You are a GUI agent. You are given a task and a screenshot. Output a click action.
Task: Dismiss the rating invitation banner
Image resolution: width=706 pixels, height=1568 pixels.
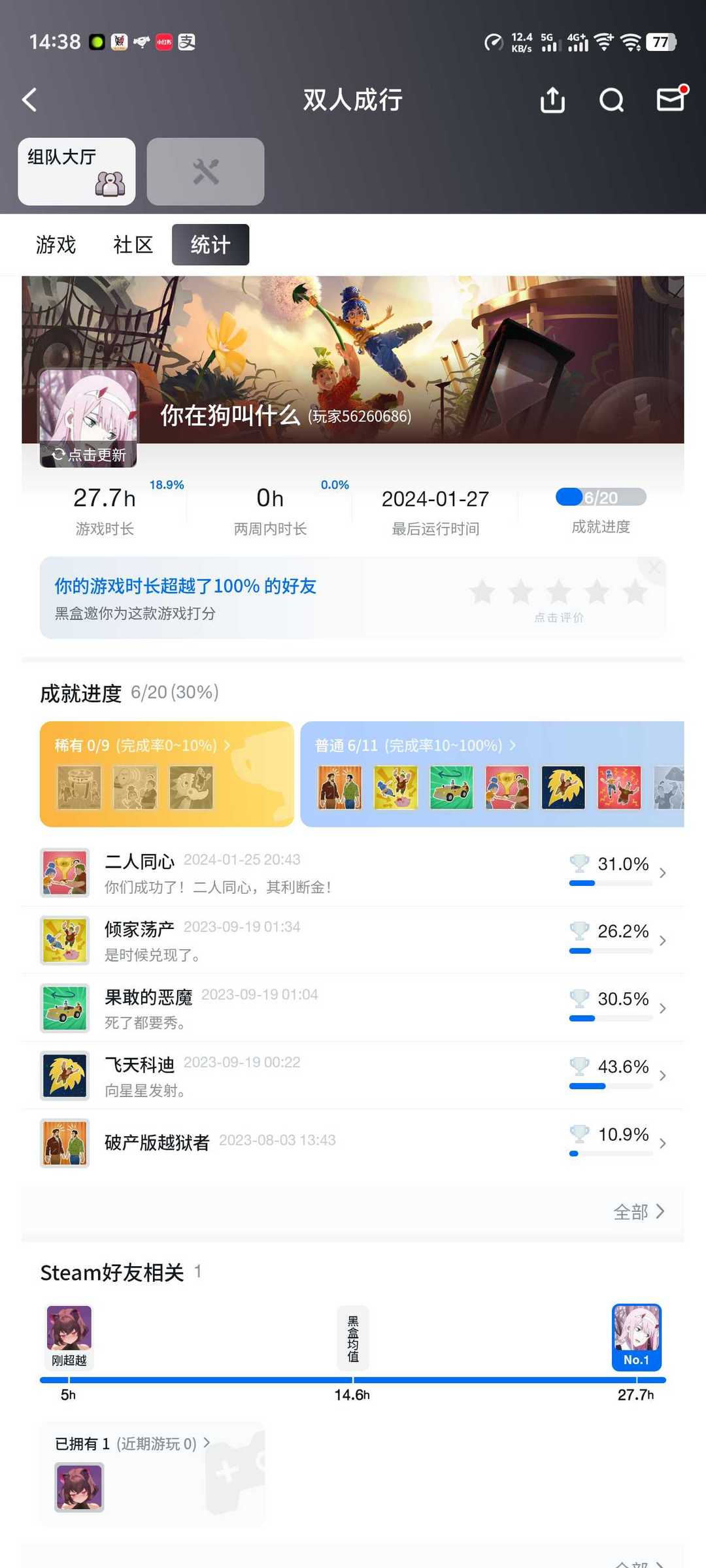654,568
